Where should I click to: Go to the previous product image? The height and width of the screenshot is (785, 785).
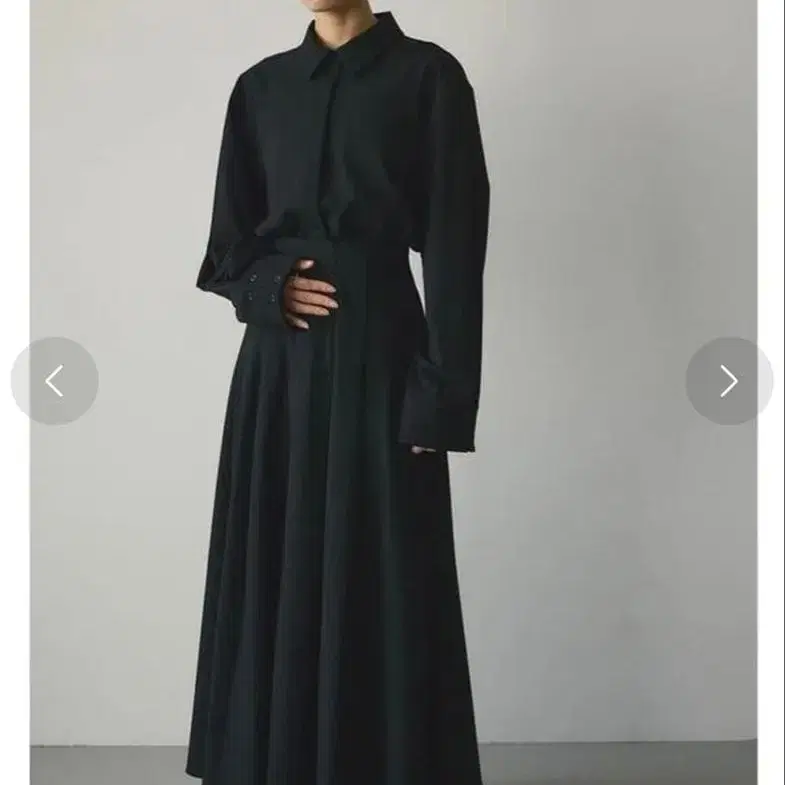pyautogui.click(x=55, y=381)
